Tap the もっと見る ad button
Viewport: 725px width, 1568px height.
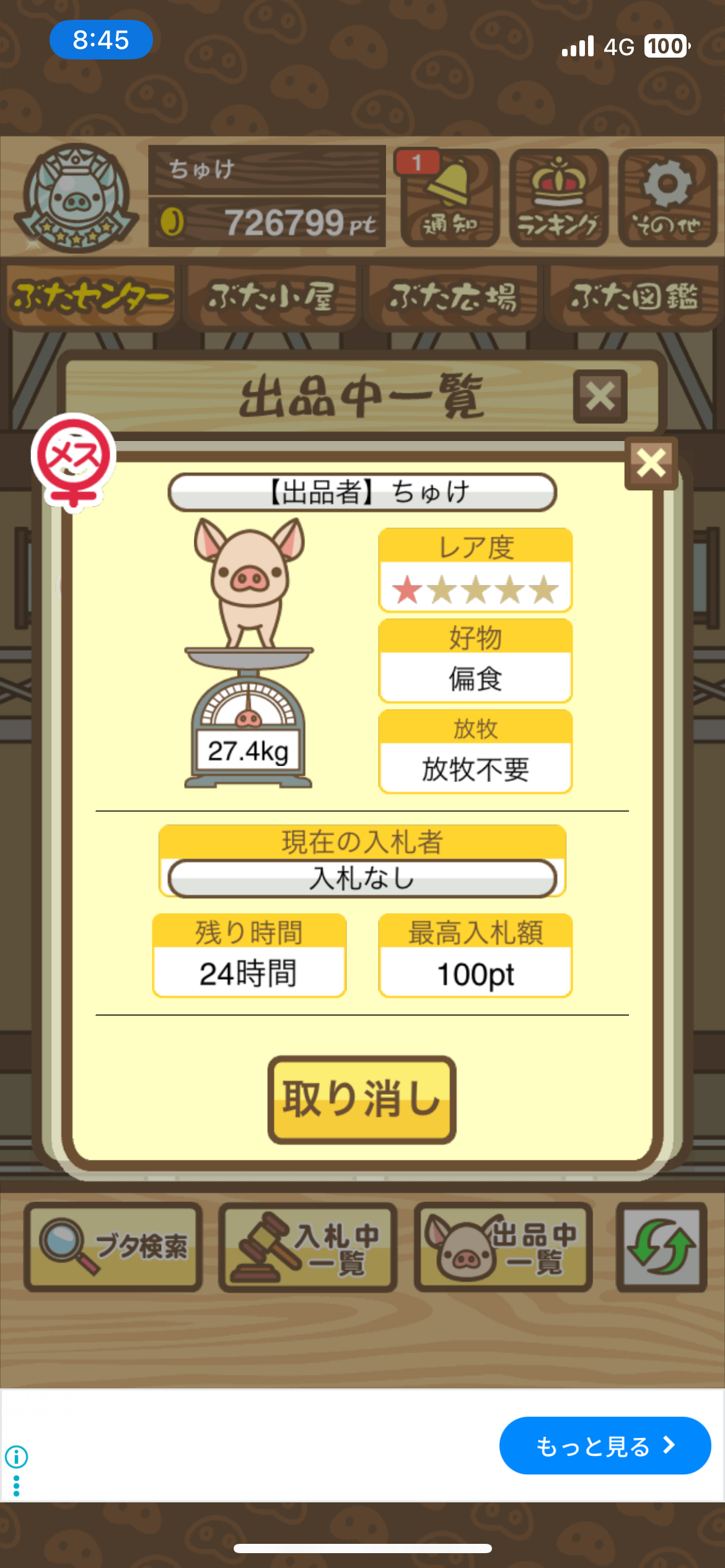604,1446
